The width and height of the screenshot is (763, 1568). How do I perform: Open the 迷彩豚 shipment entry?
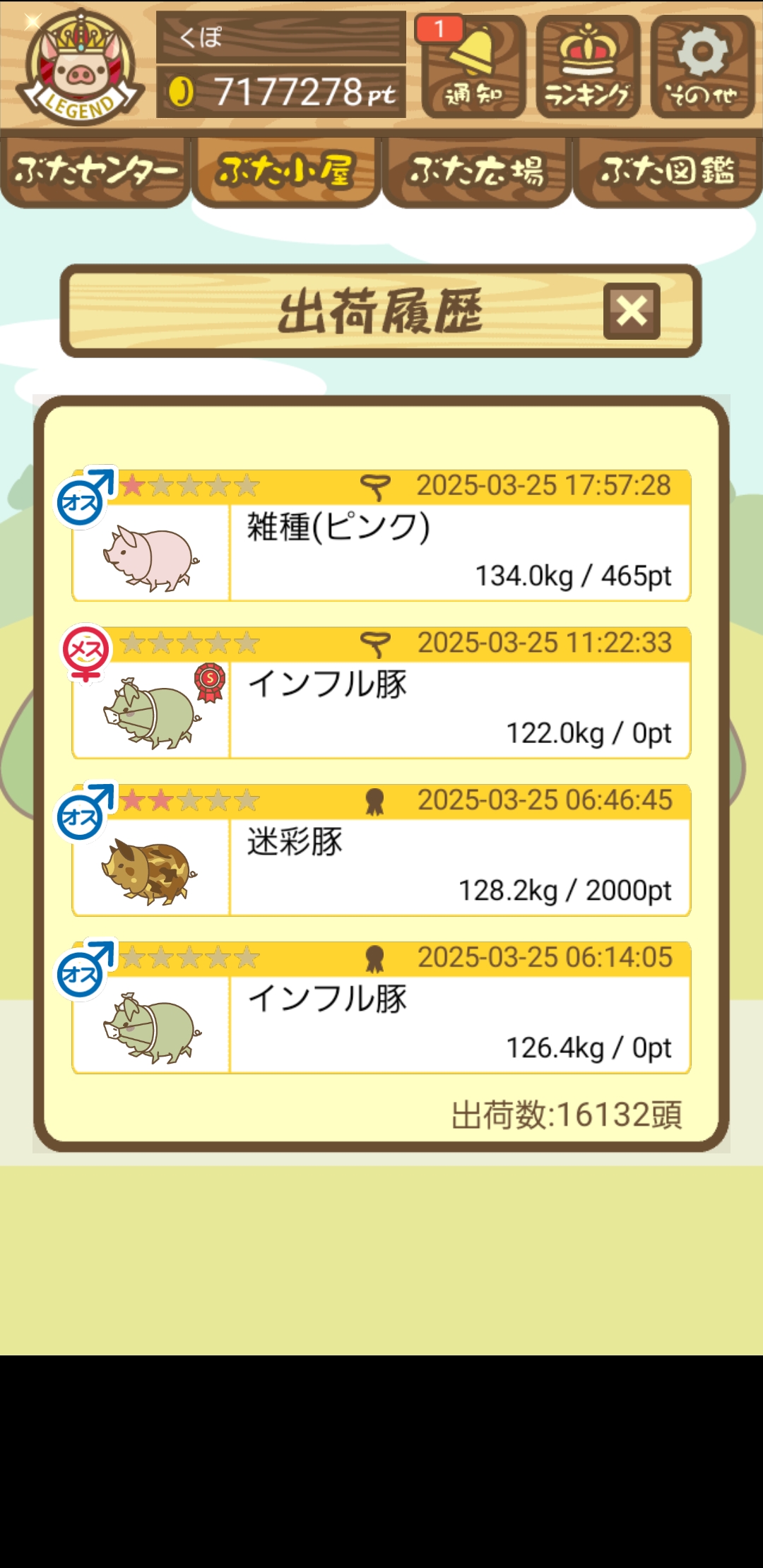(381, 851)
